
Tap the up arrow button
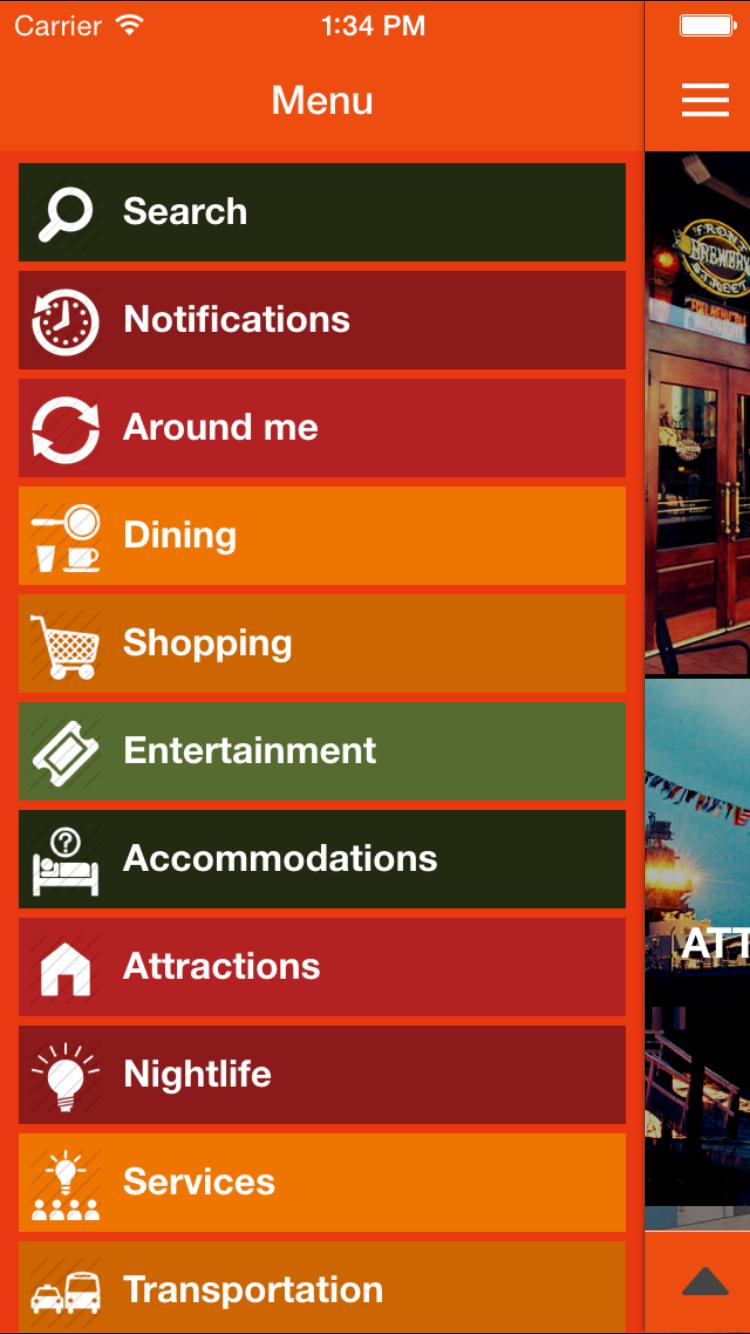click(x=705, y=1282)
